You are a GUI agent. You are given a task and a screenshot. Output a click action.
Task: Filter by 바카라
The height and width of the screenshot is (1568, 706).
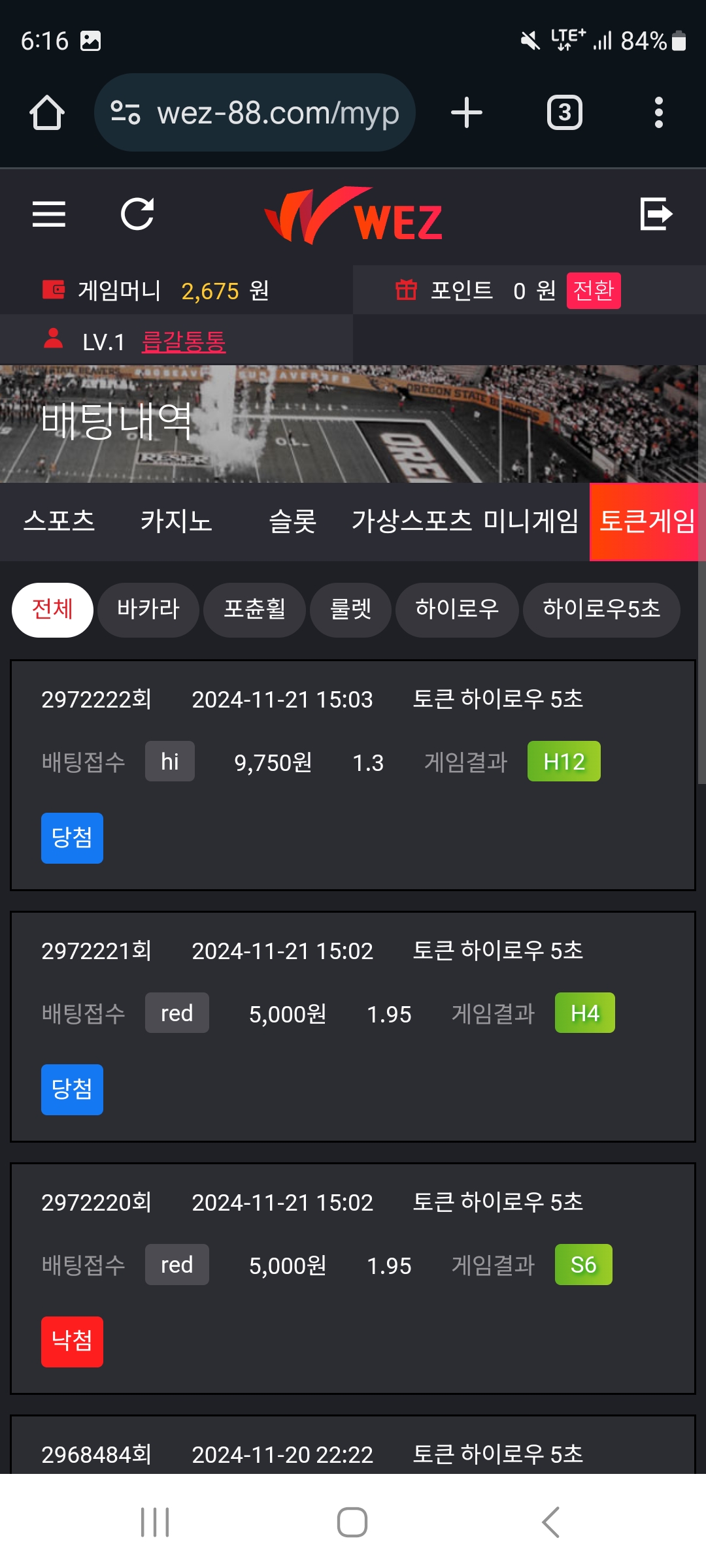(x=148, y=610)
